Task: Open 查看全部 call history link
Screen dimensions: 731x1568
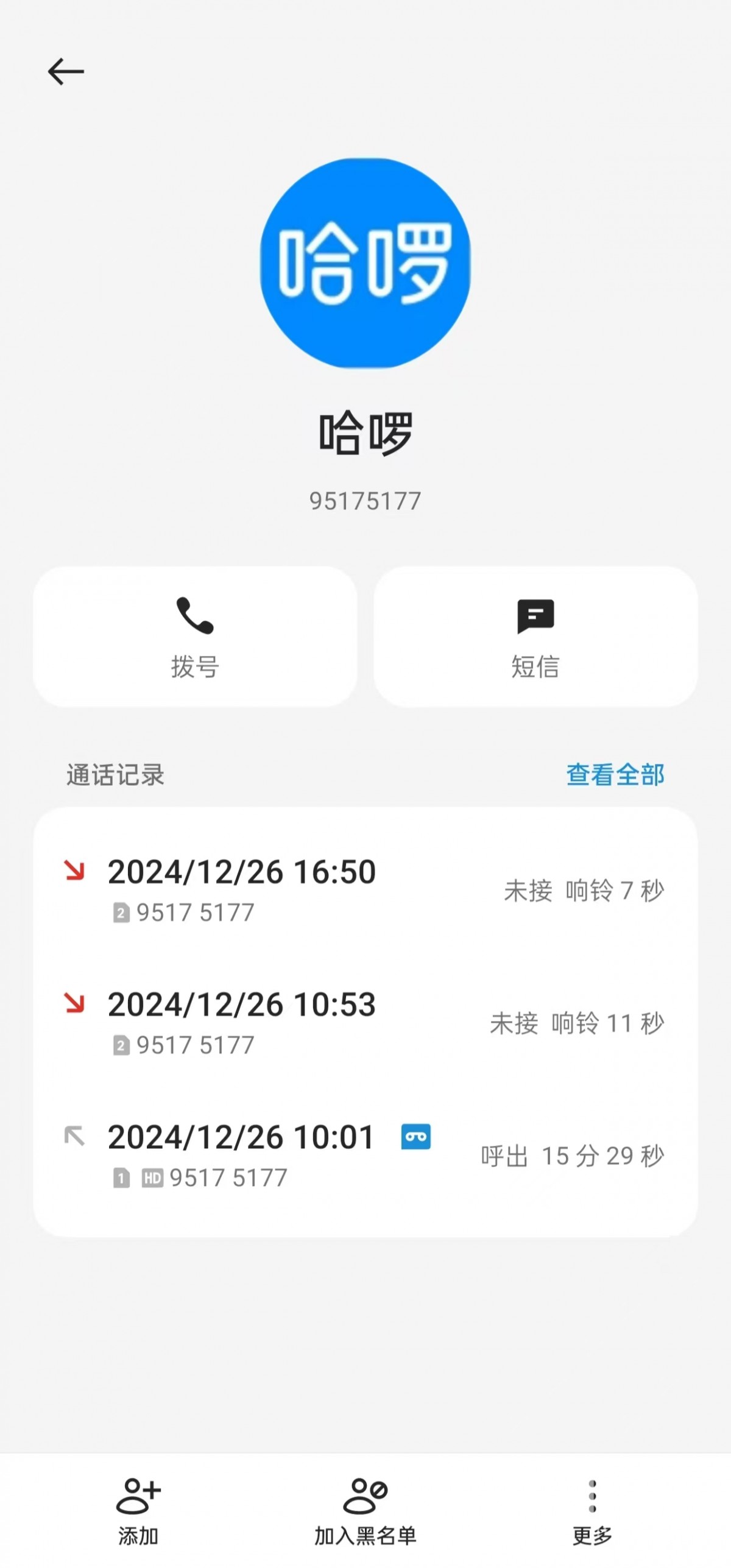Action: [x=615, y=775]
